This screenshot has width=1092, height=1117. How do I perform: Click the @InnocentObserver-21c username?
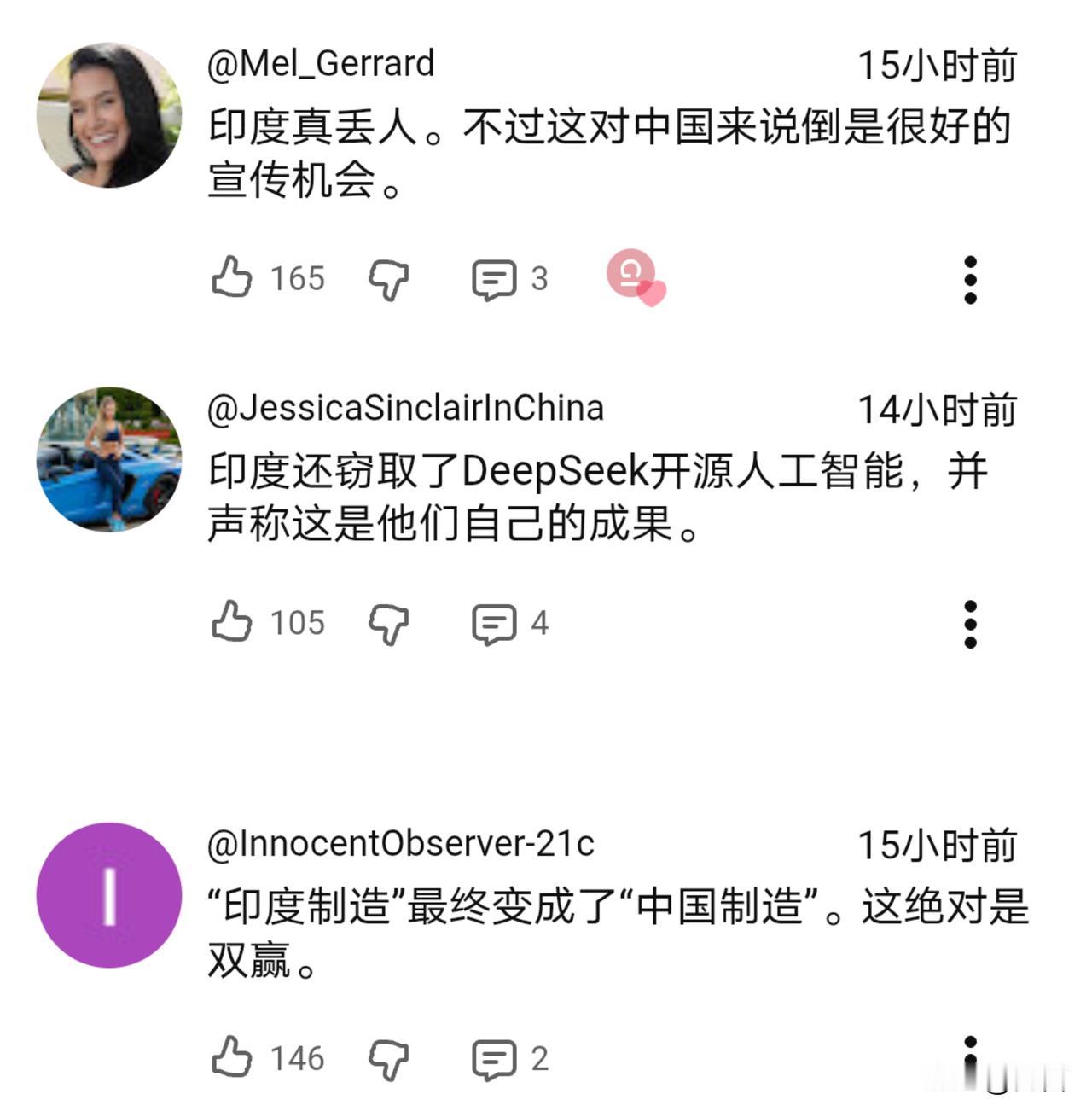(398, 845)
